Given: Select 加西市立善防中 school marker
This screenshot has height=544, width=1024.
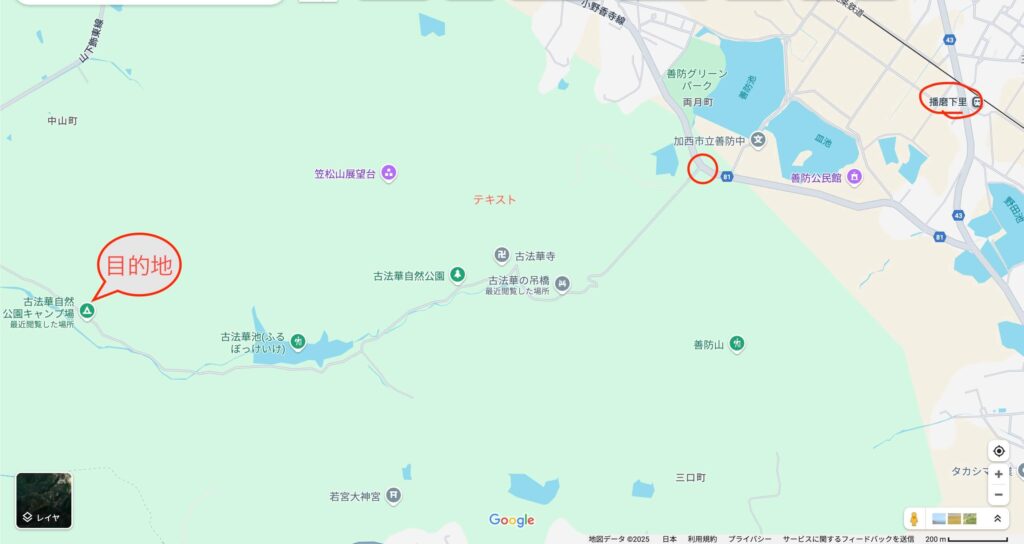Looking at the screenshot, I should coord(759,140).
